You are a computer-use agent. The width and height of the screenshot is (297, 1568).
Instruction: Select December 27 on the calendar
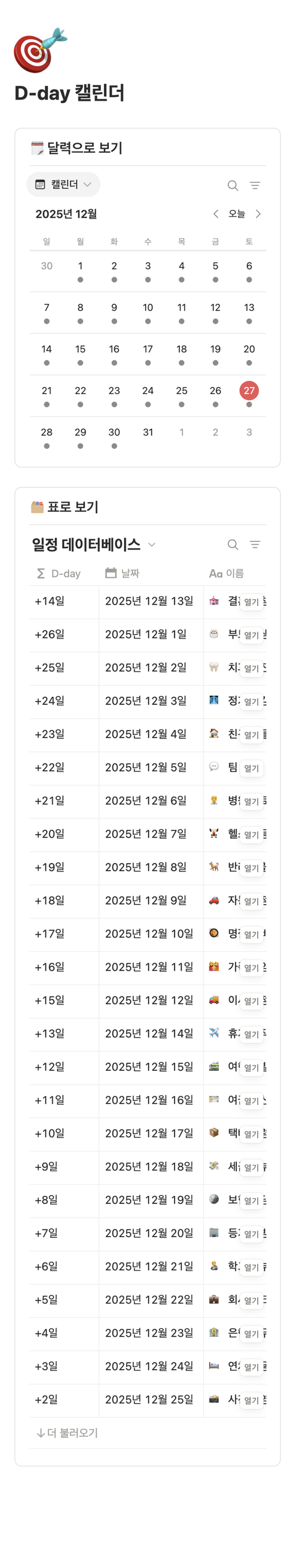tap(249, 391)
